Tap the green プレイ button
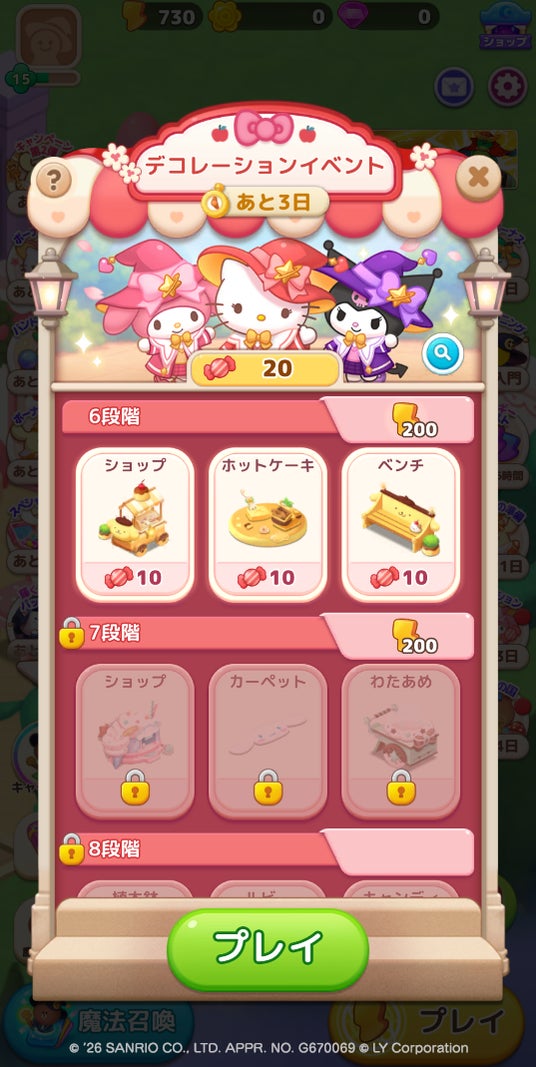Image resolution: width=536 pixels, height=1067 pixels. pyautogui.click(x=268, y=949)
